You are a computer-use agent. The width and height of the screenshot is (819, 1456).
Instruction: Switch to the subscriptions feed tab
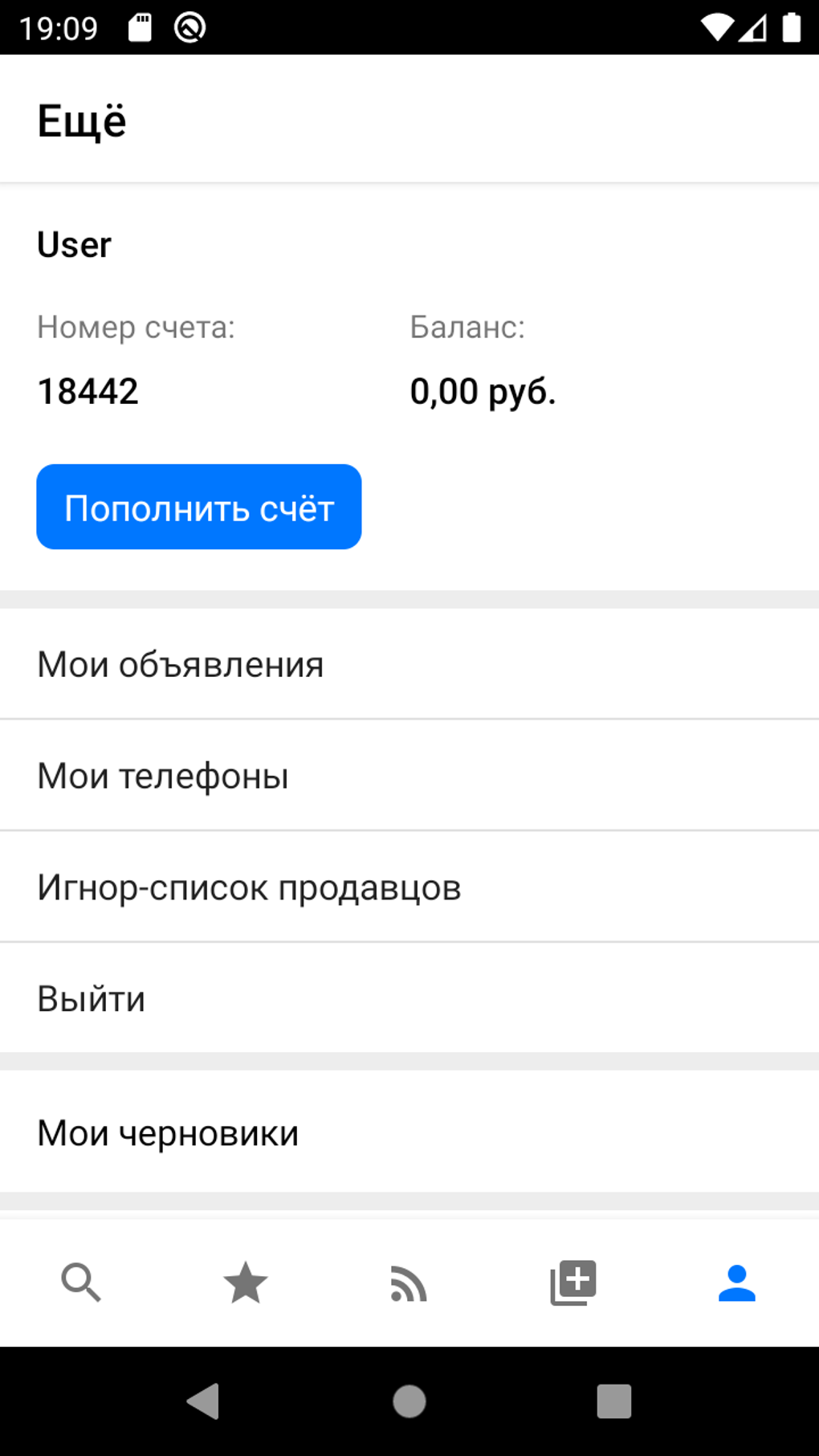pos(409,1283)
